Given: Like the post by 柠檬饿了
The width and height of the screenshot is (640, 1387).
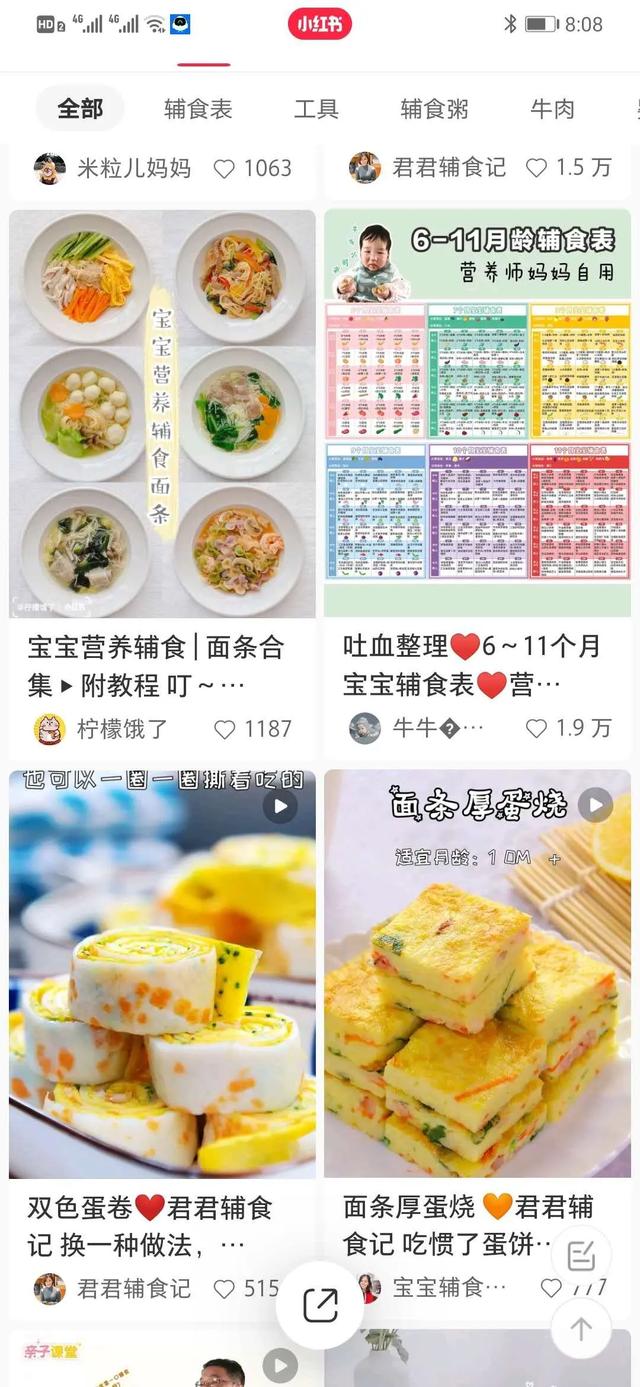Looking at the screenshot, I should point(225,729).
